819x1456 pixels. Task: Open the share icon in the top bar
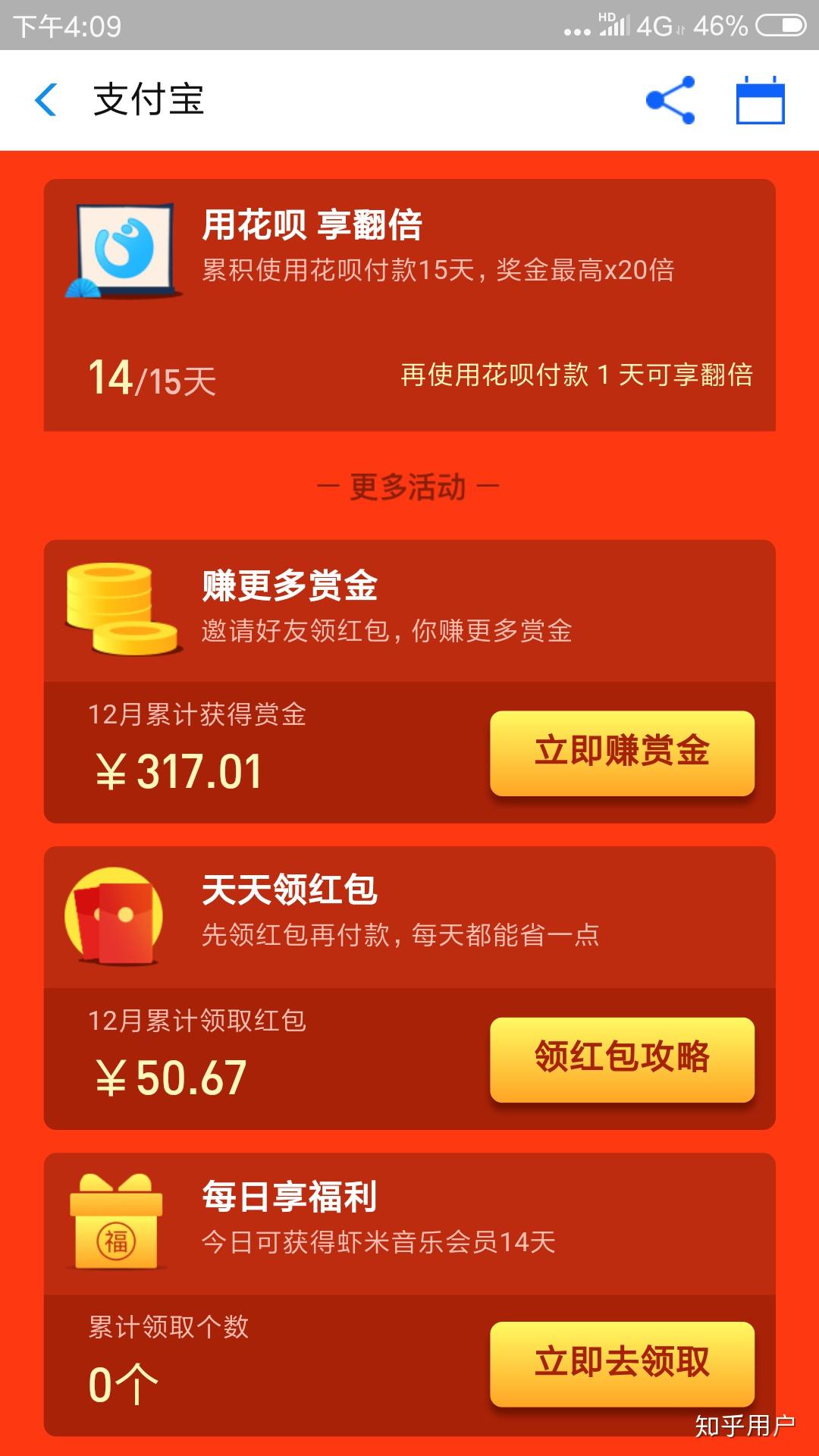pos(670,99)
